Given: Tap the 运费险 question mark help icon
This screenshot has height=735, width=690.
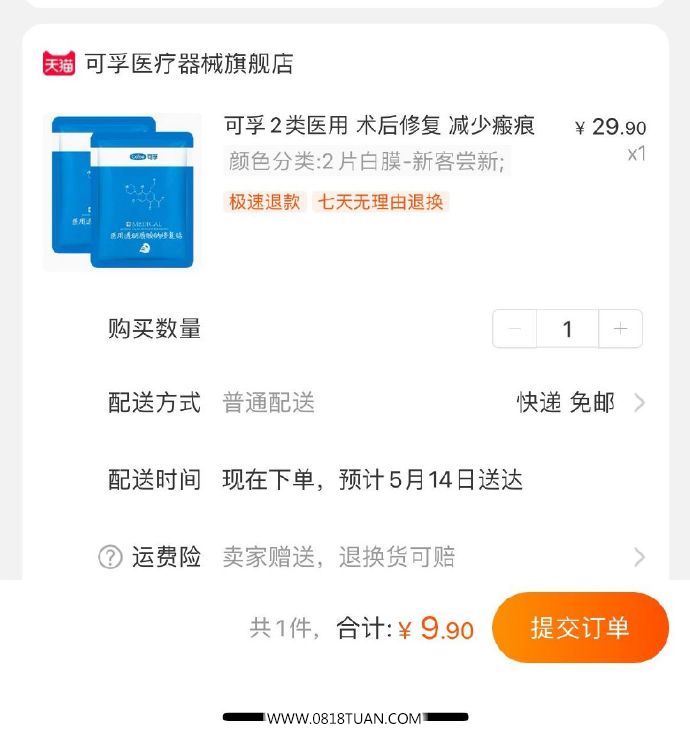Looking at the screenshot, I should pos(110,558).
